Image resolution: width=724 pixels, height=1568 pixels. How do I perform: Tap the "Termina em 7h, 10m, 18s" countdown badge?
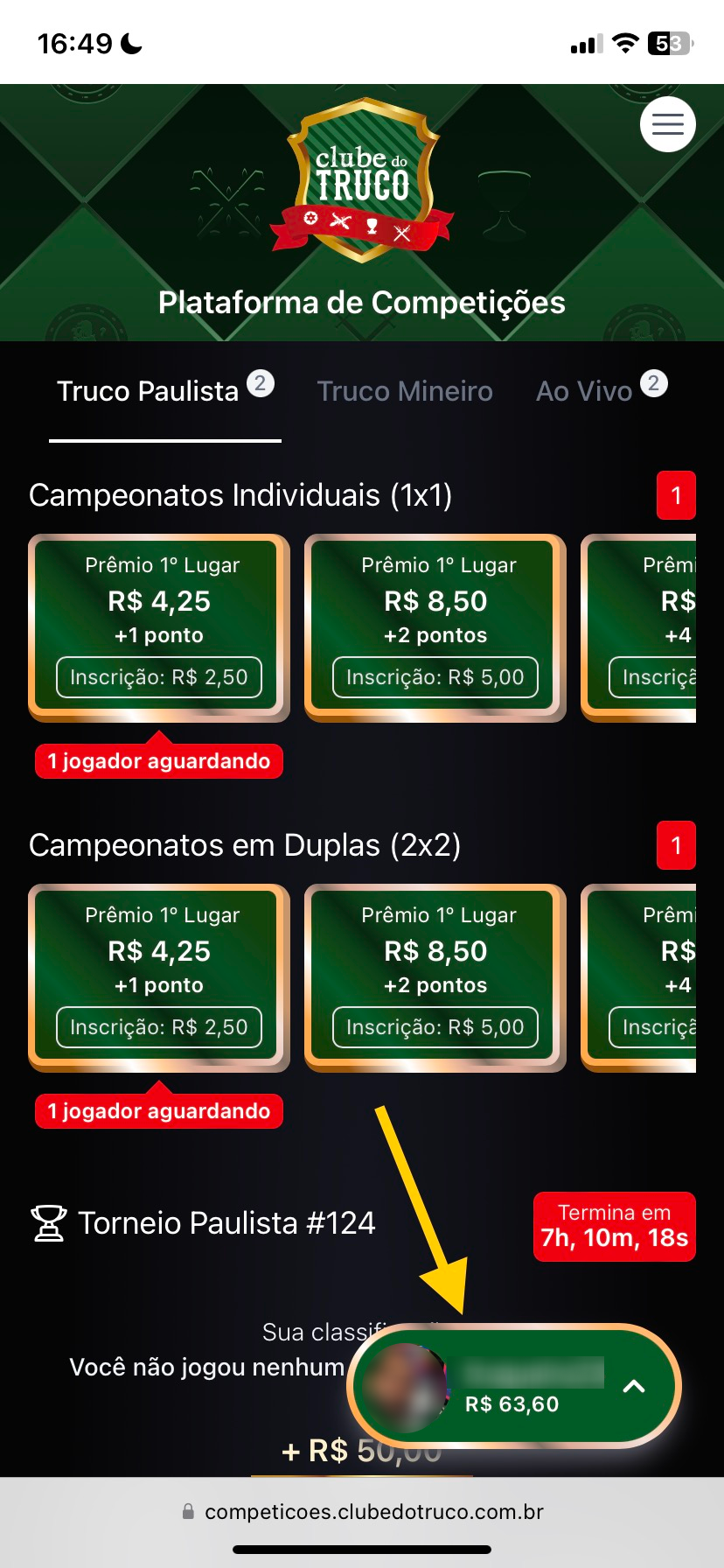pyautogui.click(x=614, y=1227)
